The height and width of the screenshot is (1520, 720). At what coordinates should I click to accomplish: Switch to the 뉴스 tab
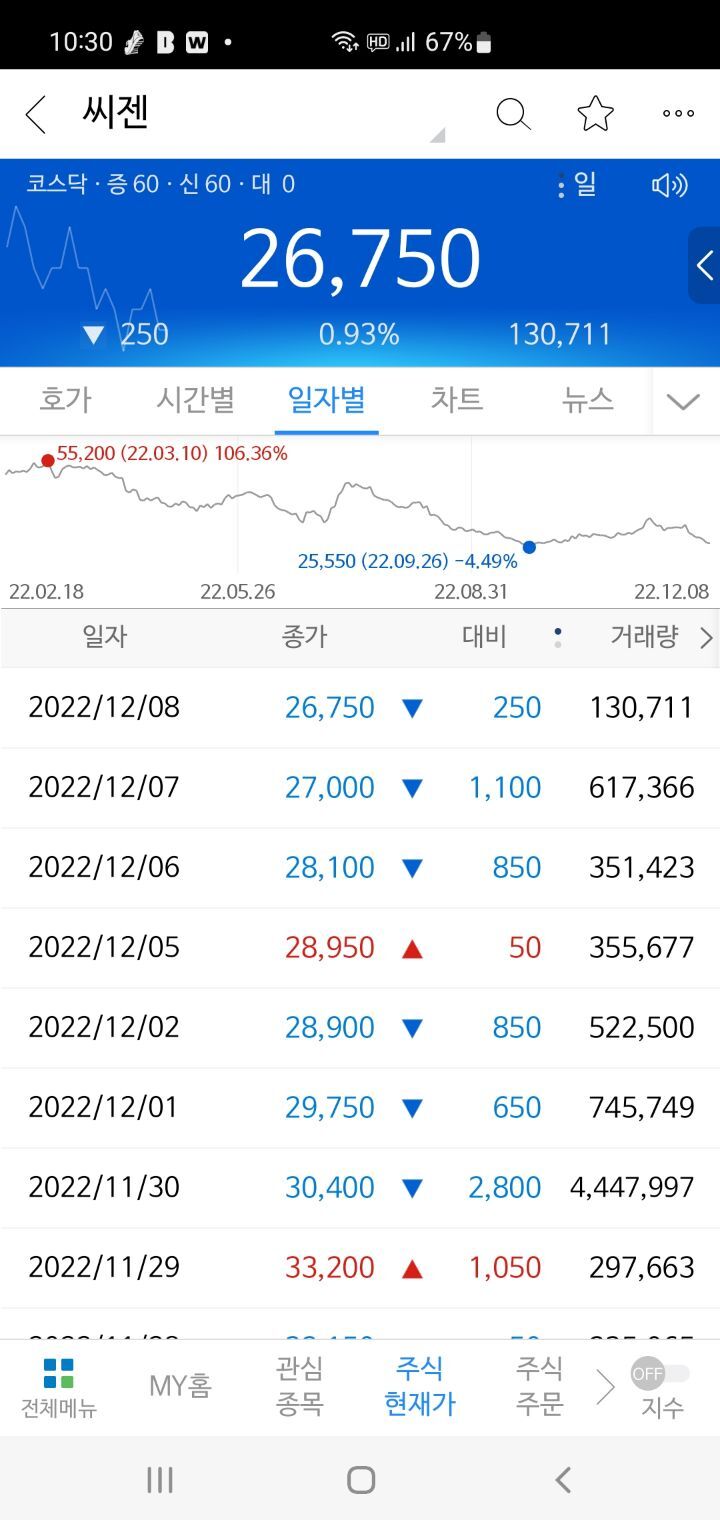coord(588,400)
